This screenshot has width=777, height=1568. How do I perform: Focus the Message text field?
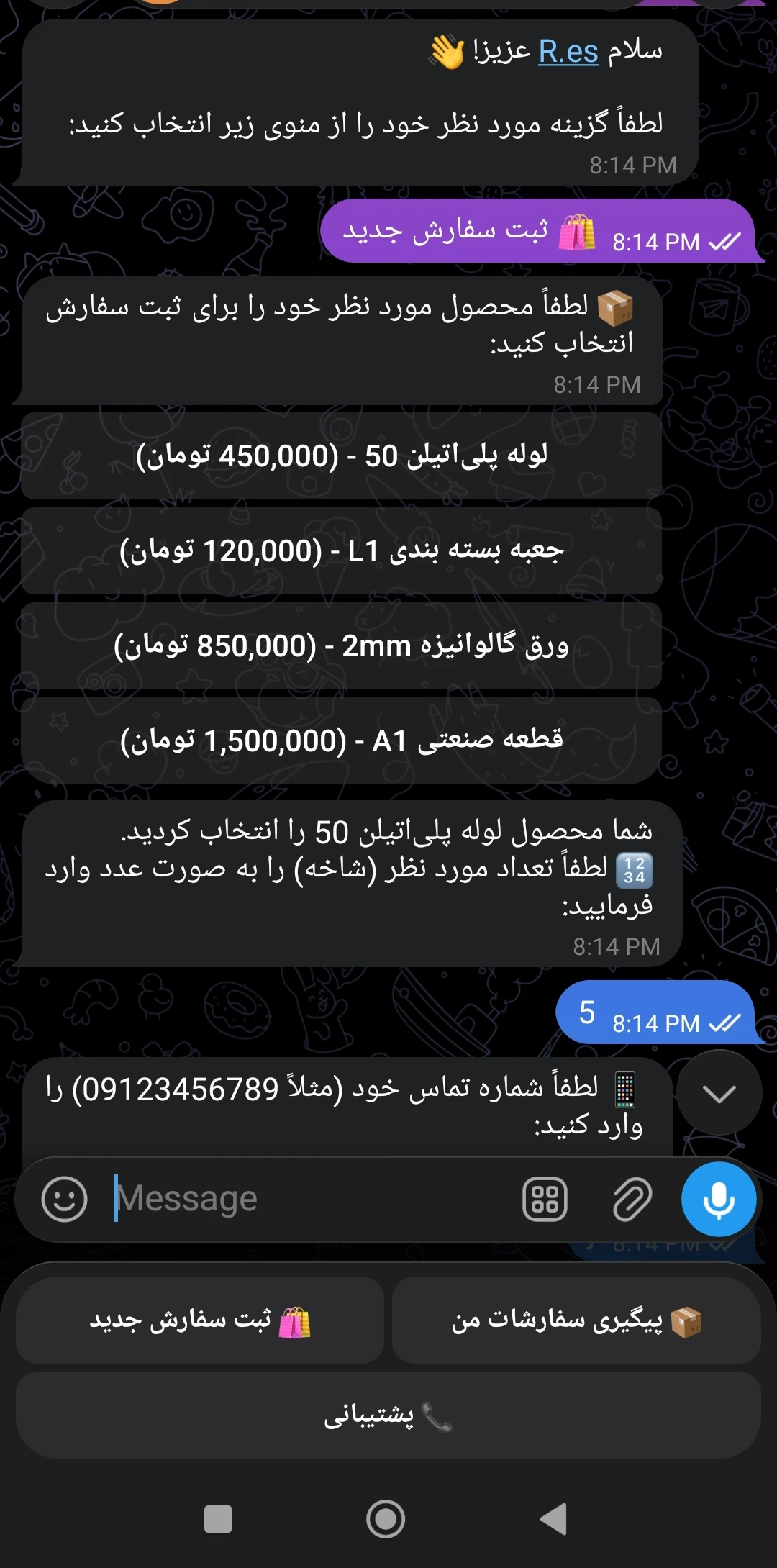coord(309,1199)
